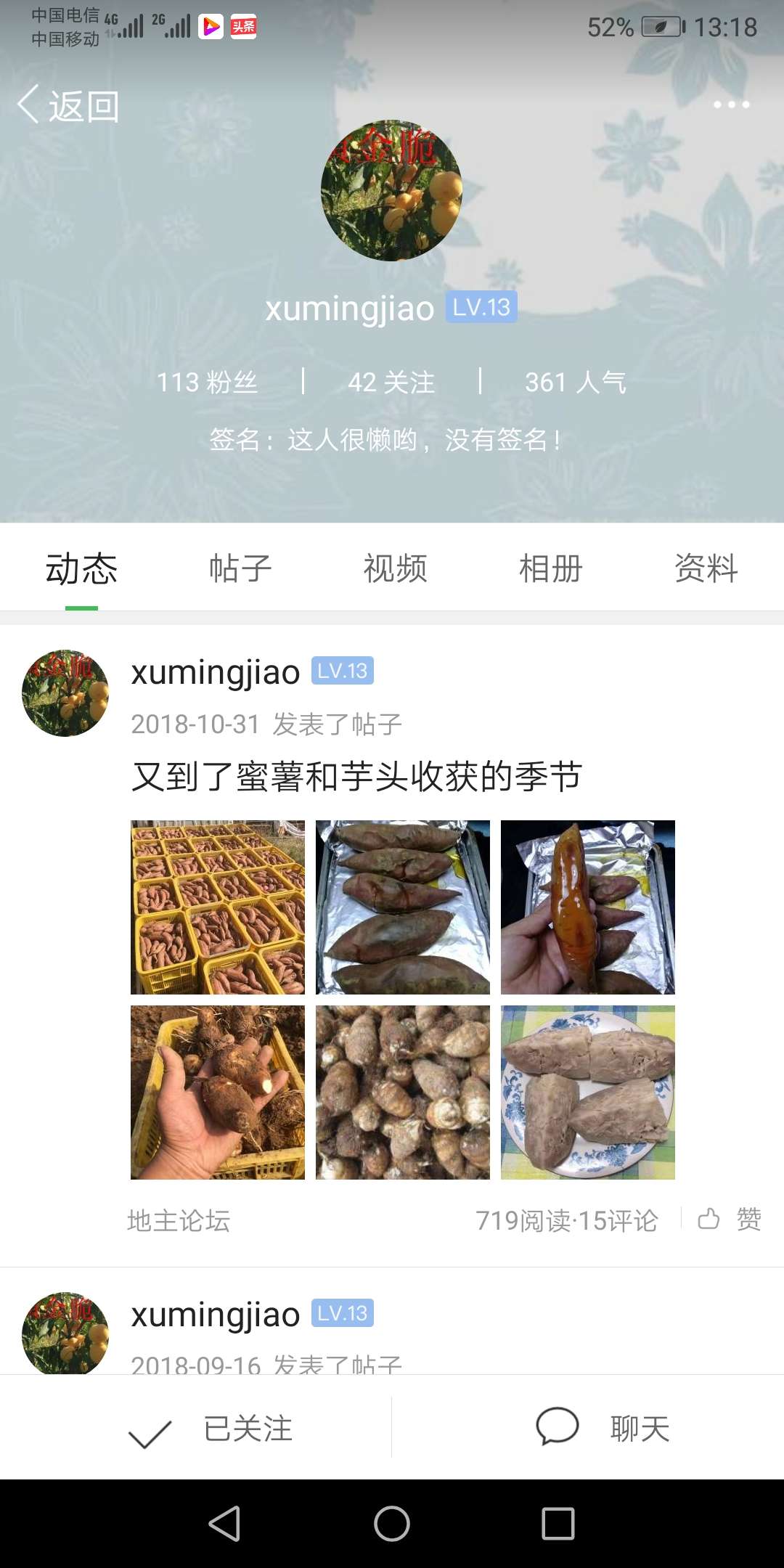Switch to the 帖子 tab
784x1568 pixels.
point(240,568)
